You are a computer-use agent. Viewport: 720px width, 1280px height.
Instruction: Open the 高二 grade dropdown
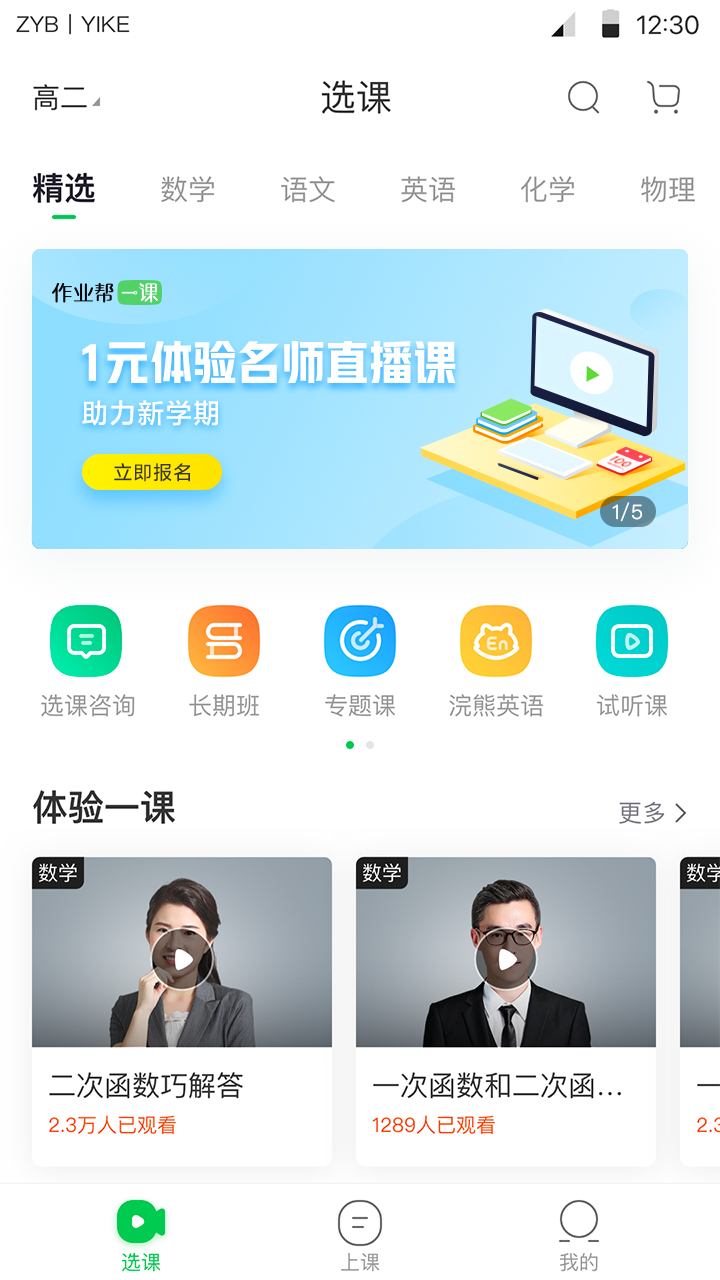coord(66,98)
